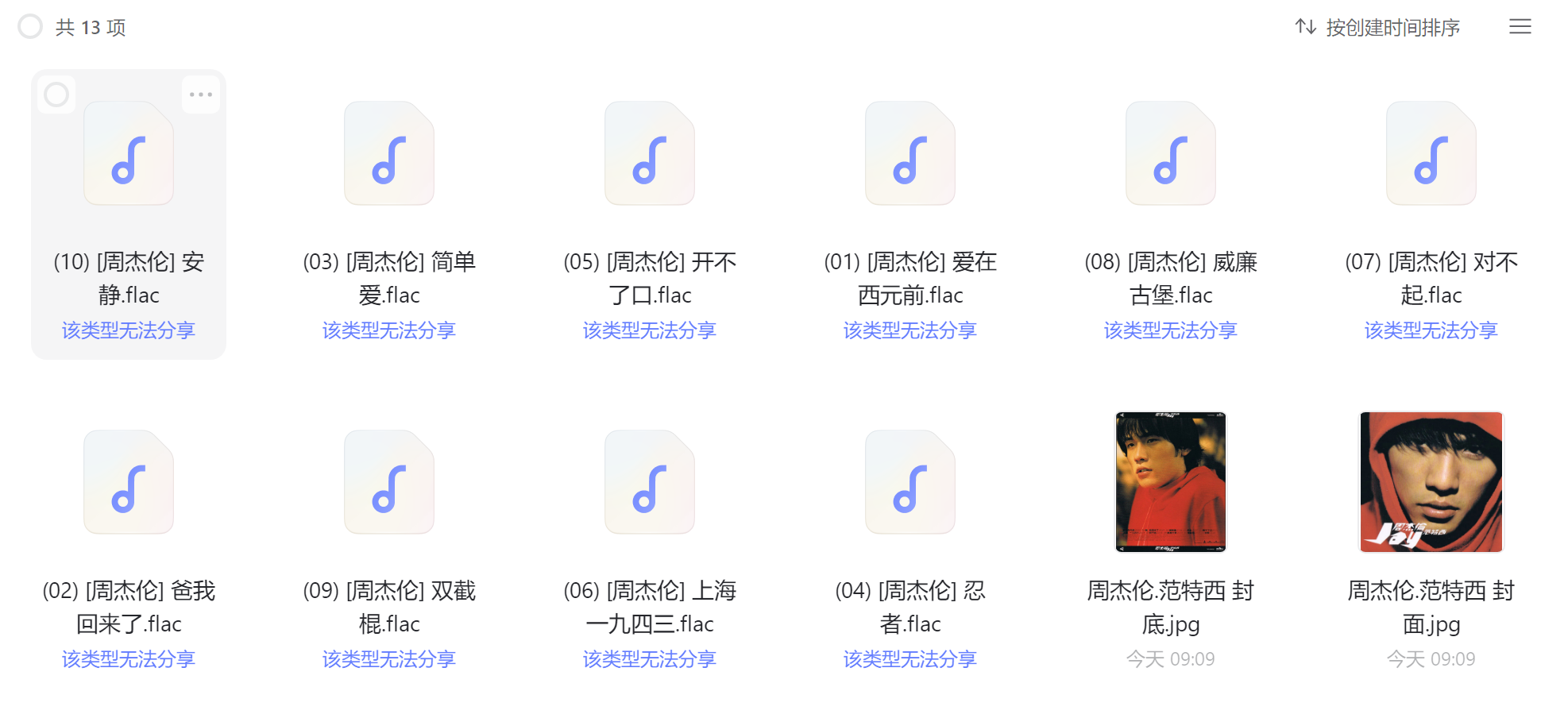Select all 13 items checkbox

30,27
